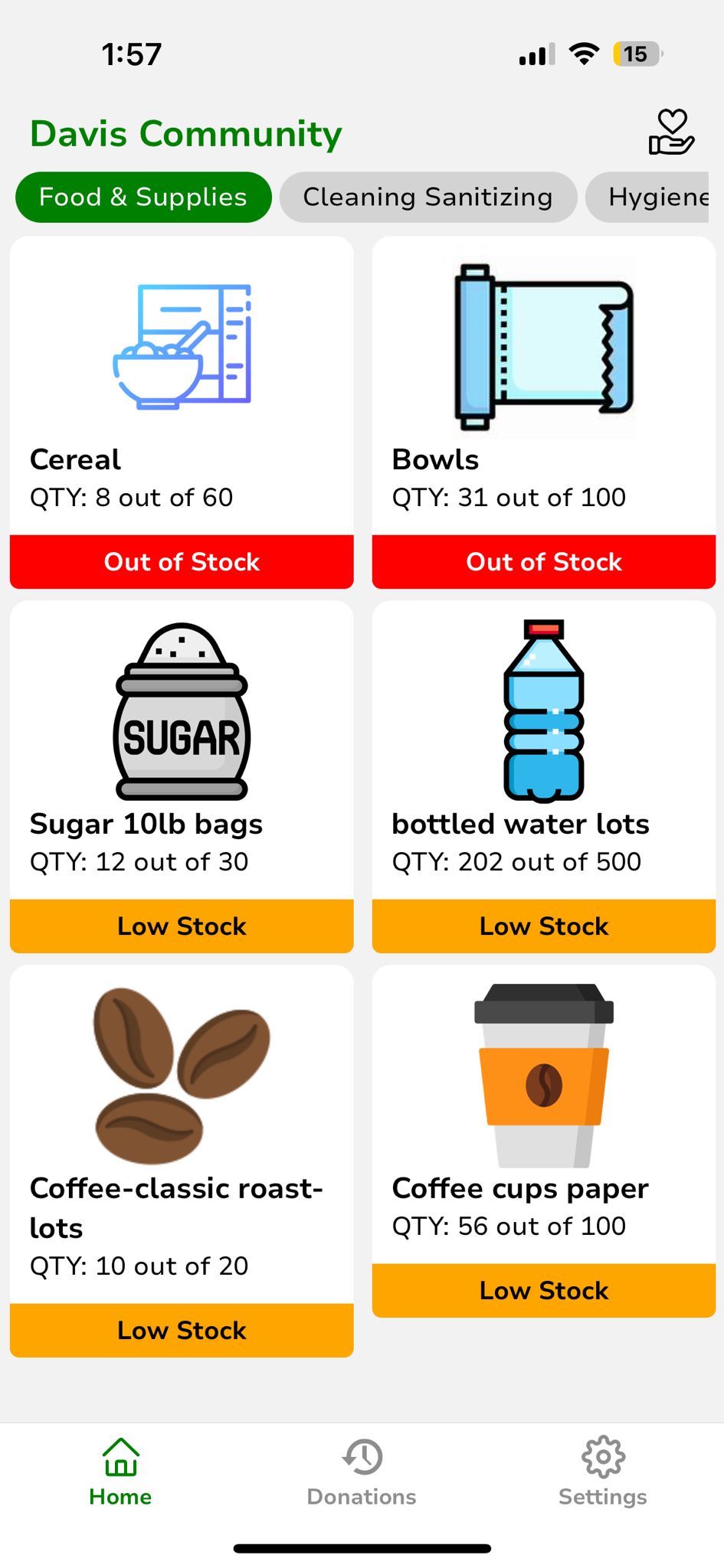This screenshot has width=724, height=1568.
Task: Switch to the Cleaning Sanitizing tab
Action: pyautogui.click(x=427, y=197)
